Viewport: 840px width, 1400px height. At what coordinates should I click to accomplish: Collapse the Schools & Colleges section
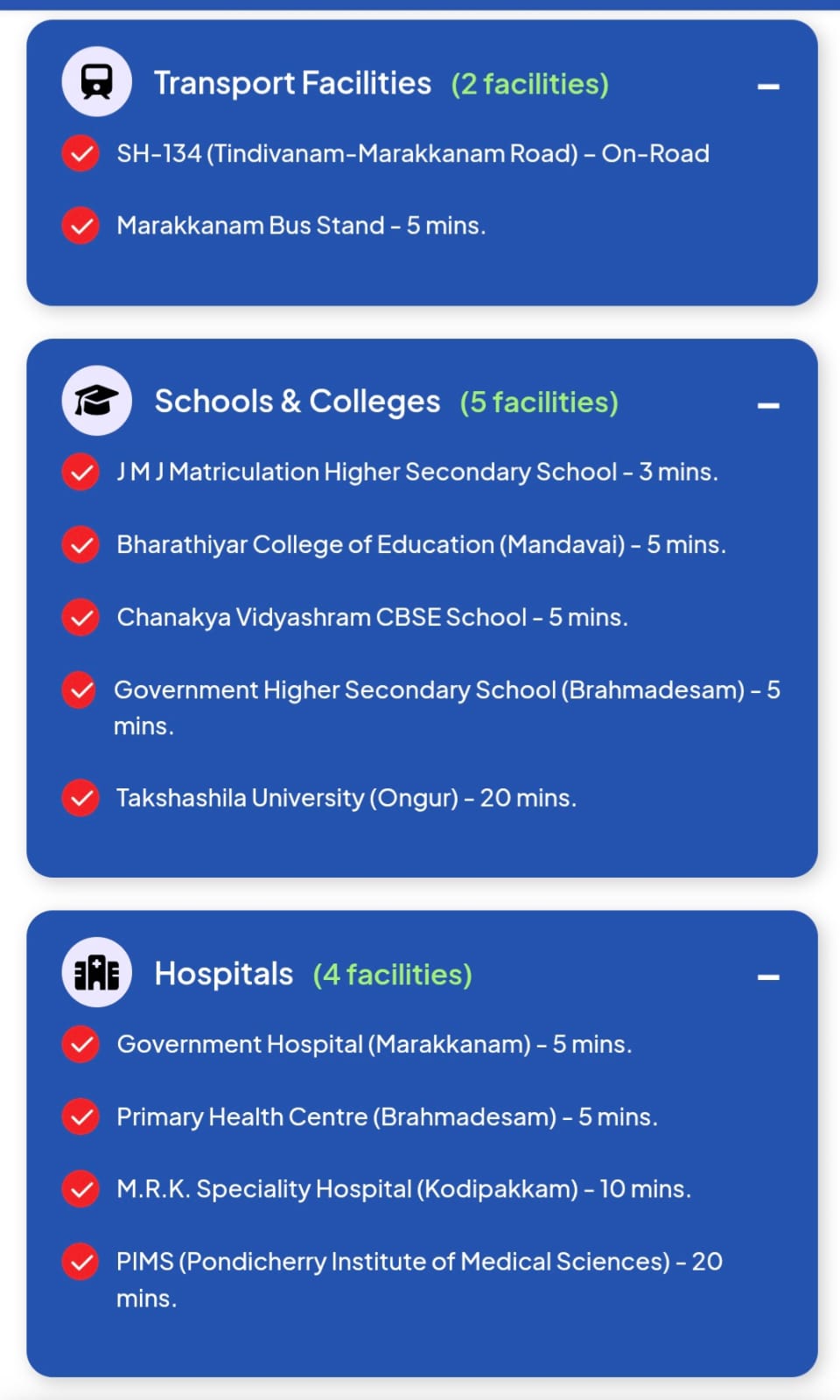(768, 404)
